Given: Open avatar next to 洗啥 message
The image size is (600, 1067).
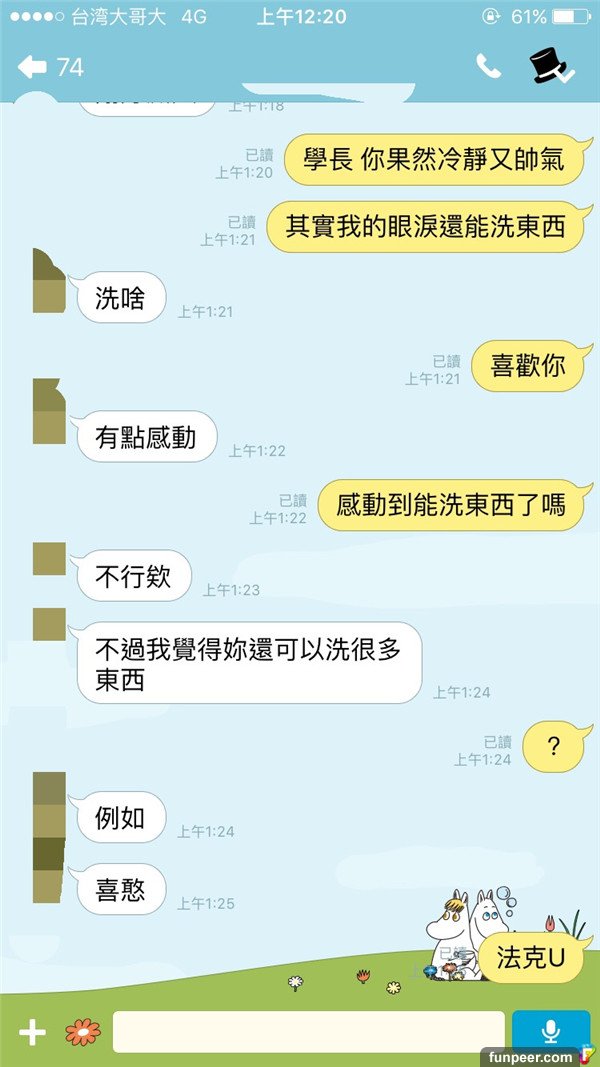Looking at the screenshot, I should click(x=49, y=281).
